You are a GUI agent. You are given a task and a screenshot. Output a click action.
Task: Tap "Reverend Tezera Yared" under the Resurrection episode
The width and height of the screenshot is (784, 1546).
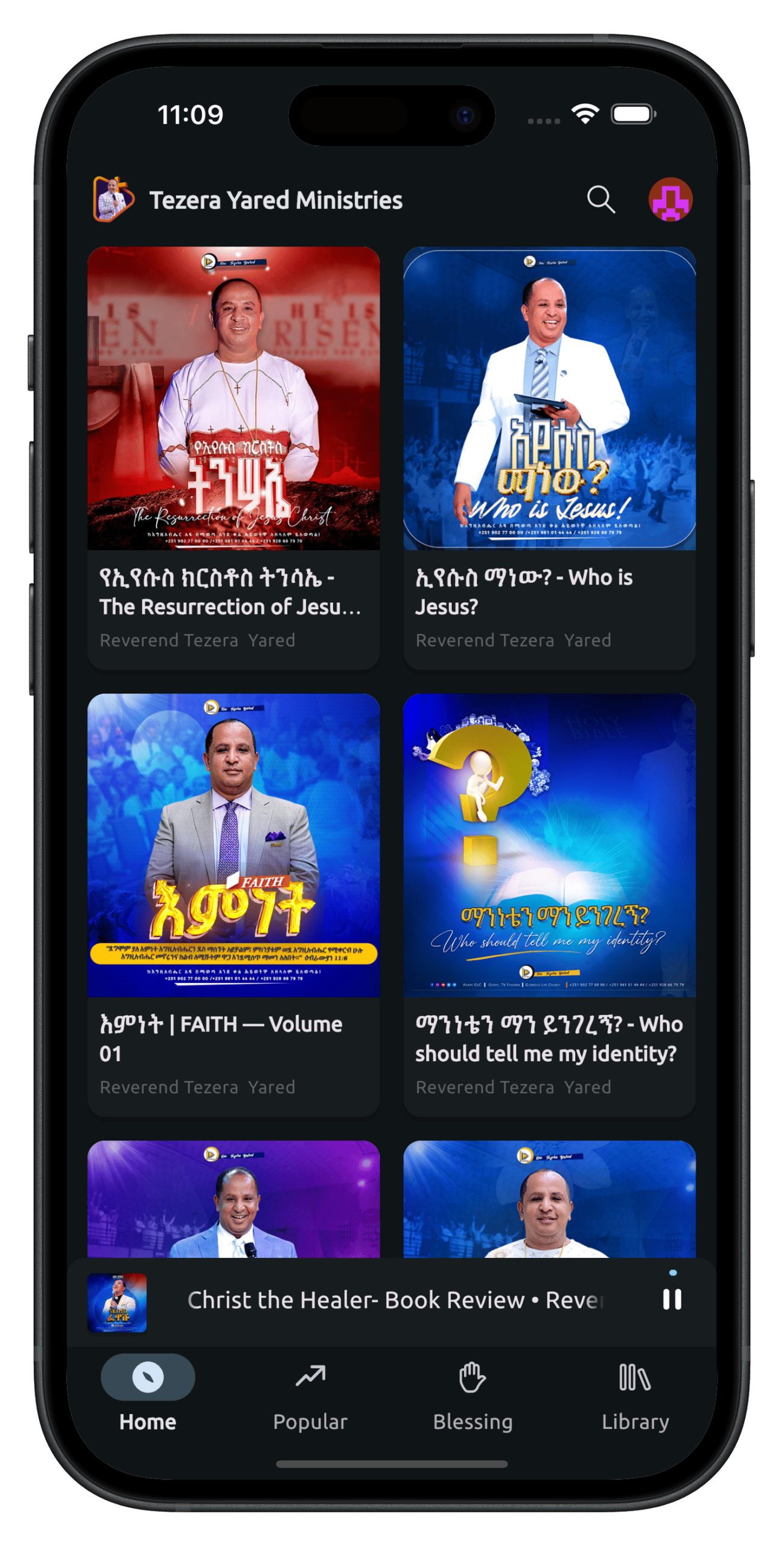pos(197,640)
